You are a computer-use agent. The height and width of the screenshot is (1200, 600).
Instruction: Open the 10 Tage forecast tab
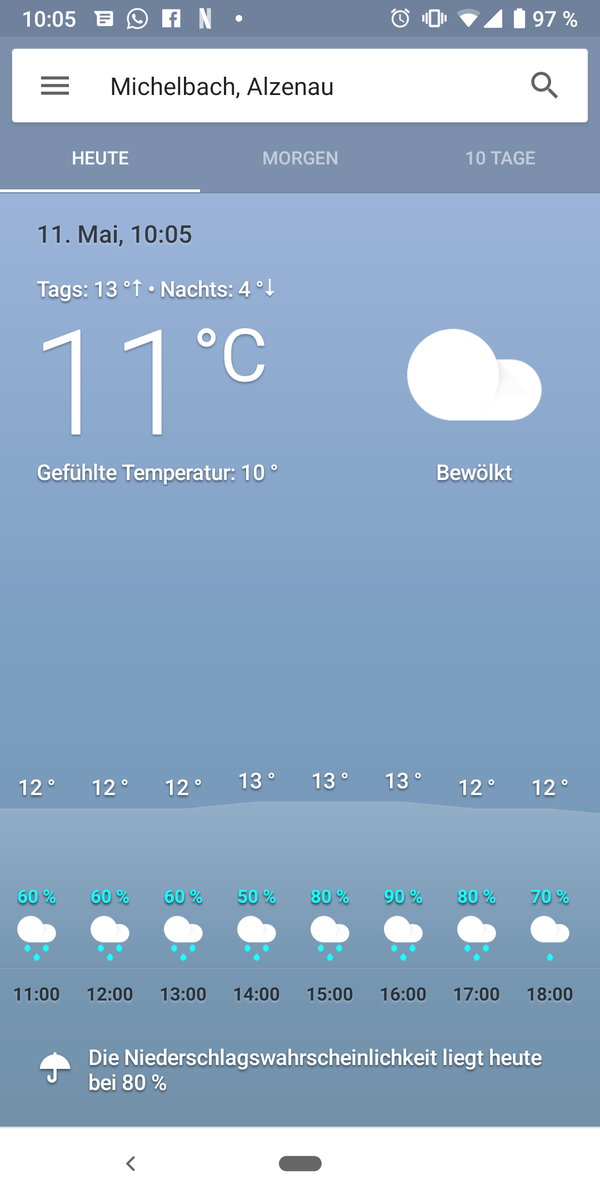(500, 158)
